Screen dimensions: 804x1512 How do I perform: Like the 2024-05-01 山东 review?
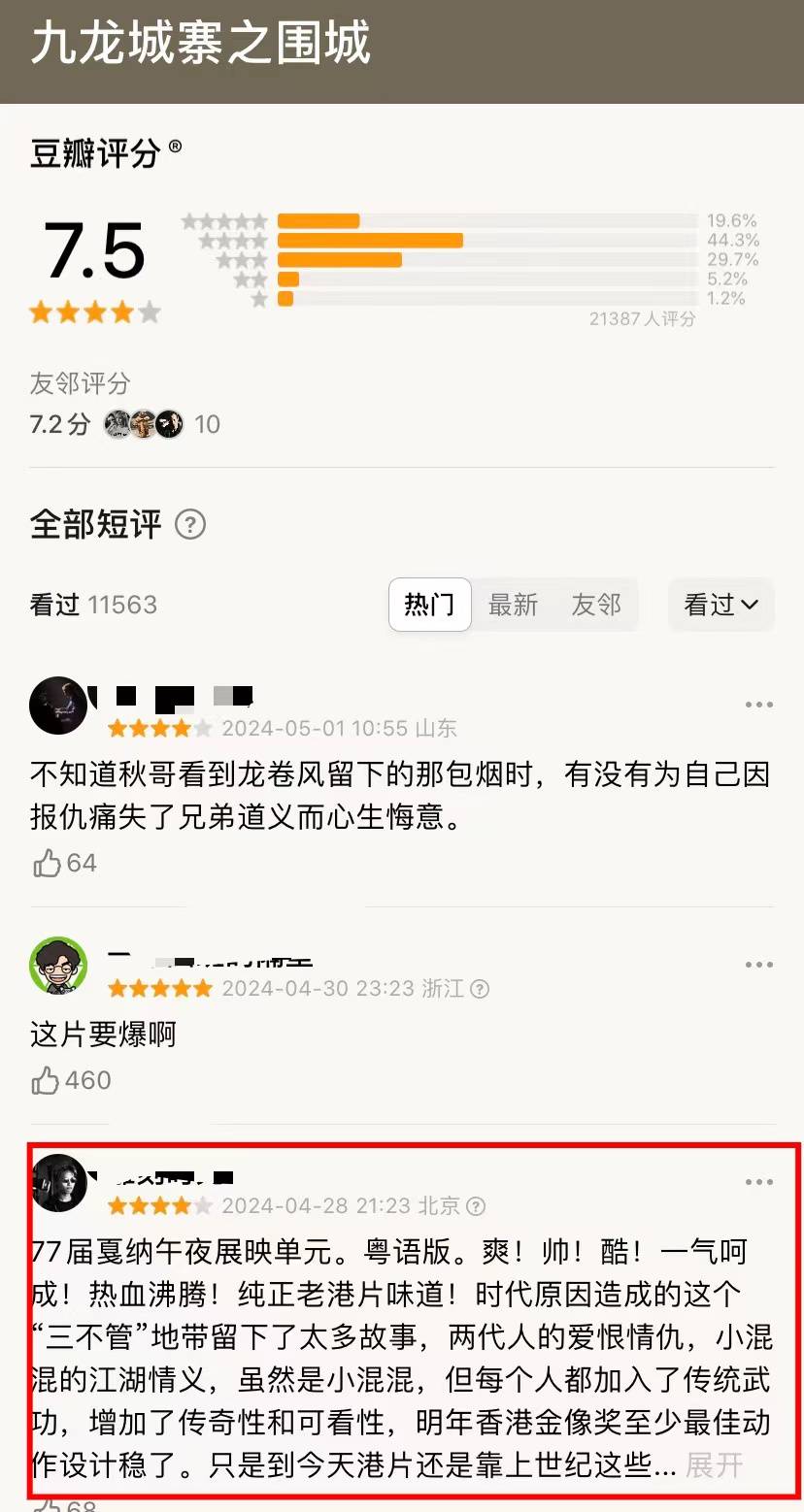[x=48, y=863]
